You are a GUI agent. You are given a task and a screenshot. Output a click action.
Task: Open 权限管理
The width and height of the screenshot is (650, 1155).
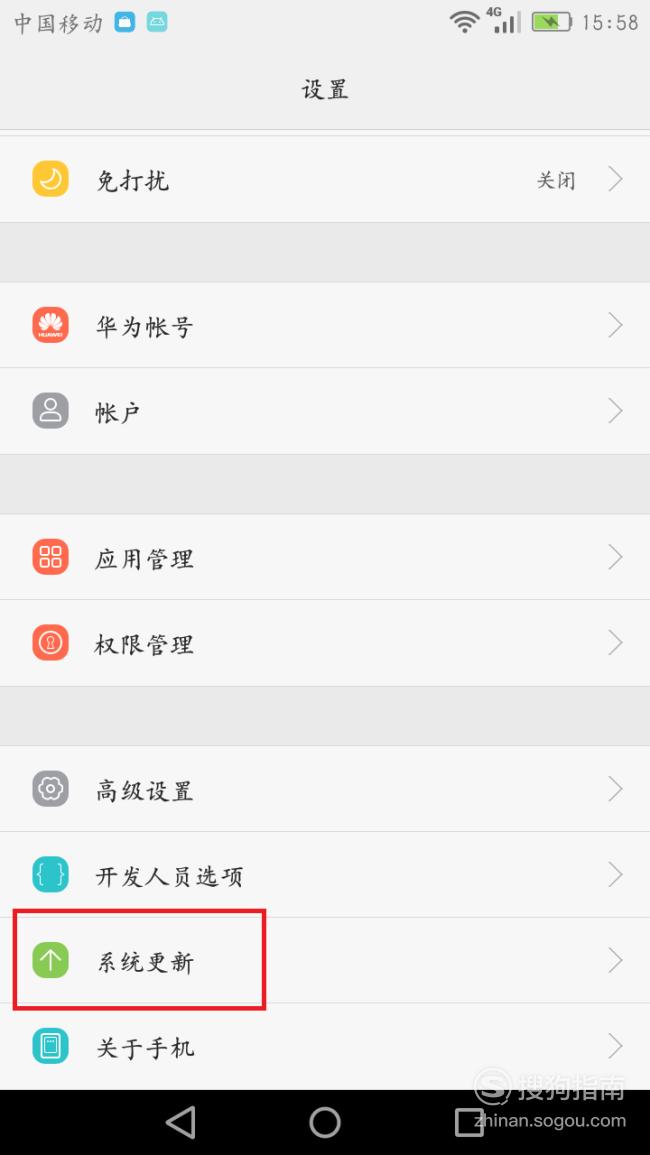coord(325,643)
